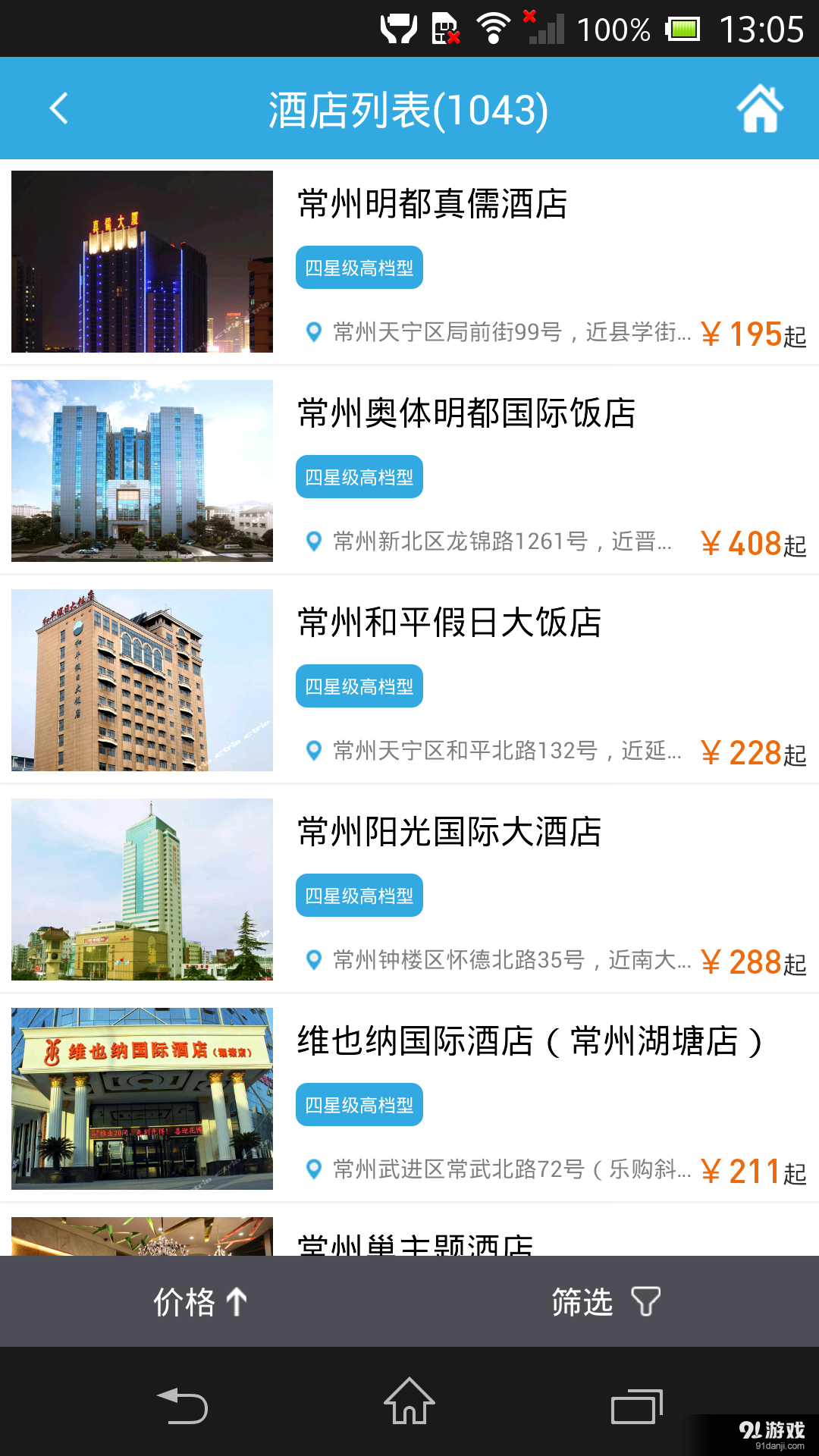The height and width of the screenshot is (1456, 819).
Task: Tap the ¥195 price of 常州明都真儒酒店
Action: tap(742, 334)
